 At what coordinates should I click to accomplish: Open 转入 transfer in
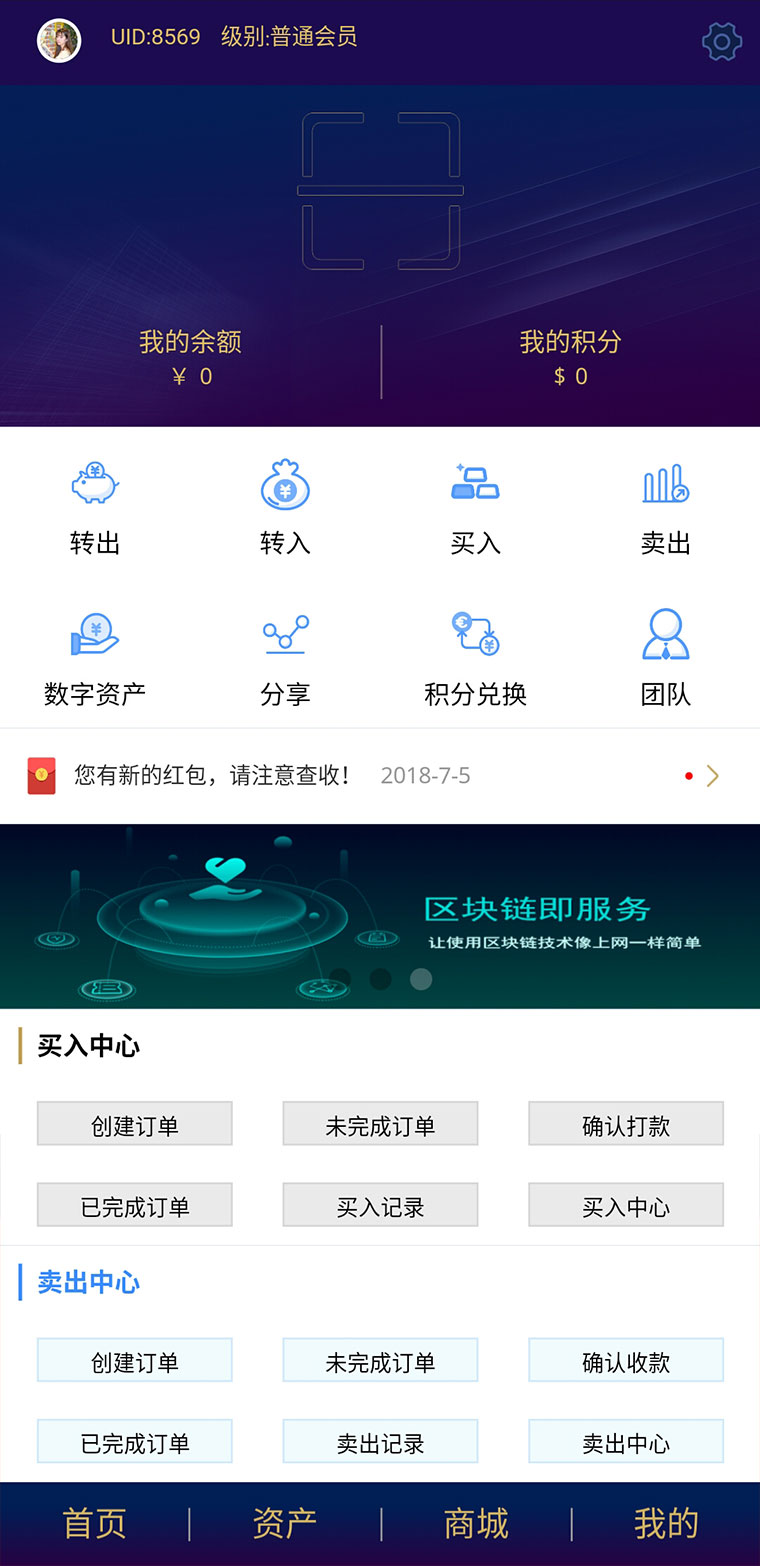click(285, 508)
